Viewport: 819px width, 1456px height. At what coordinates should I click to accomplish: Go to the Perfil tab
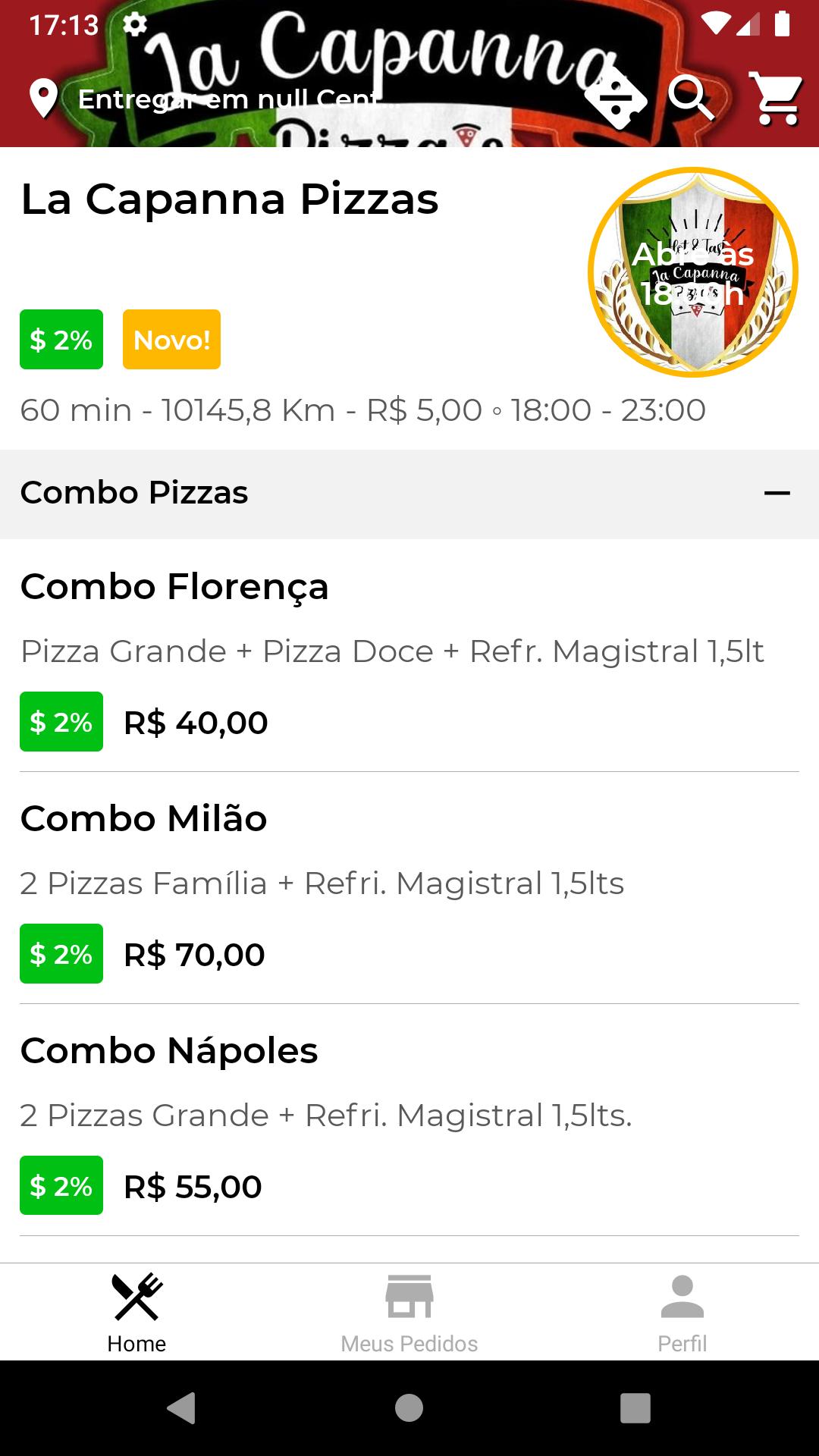click(682, 1312)
